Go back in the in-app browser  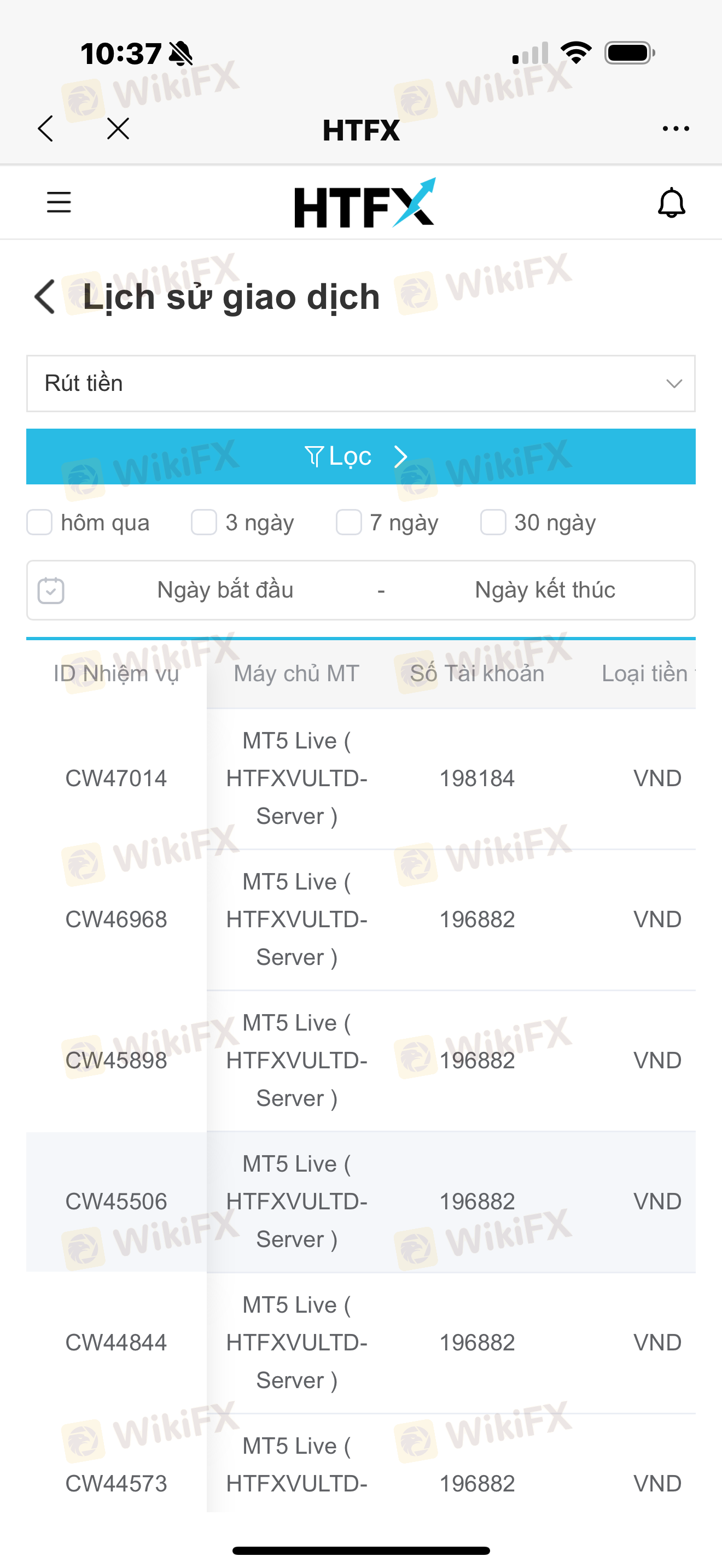(45, 128)
